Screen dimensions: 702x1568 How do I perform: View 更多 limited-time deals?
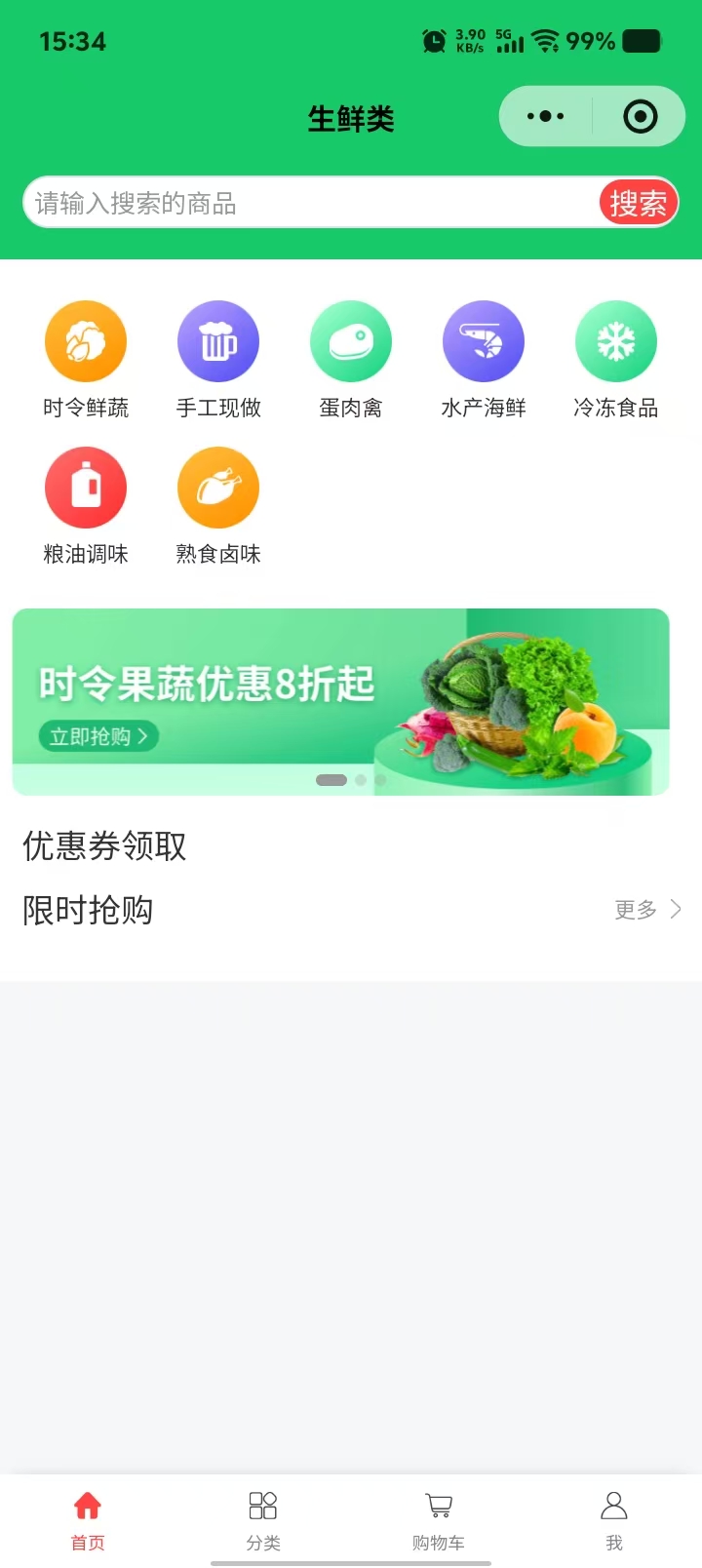[x=647, y=910]
